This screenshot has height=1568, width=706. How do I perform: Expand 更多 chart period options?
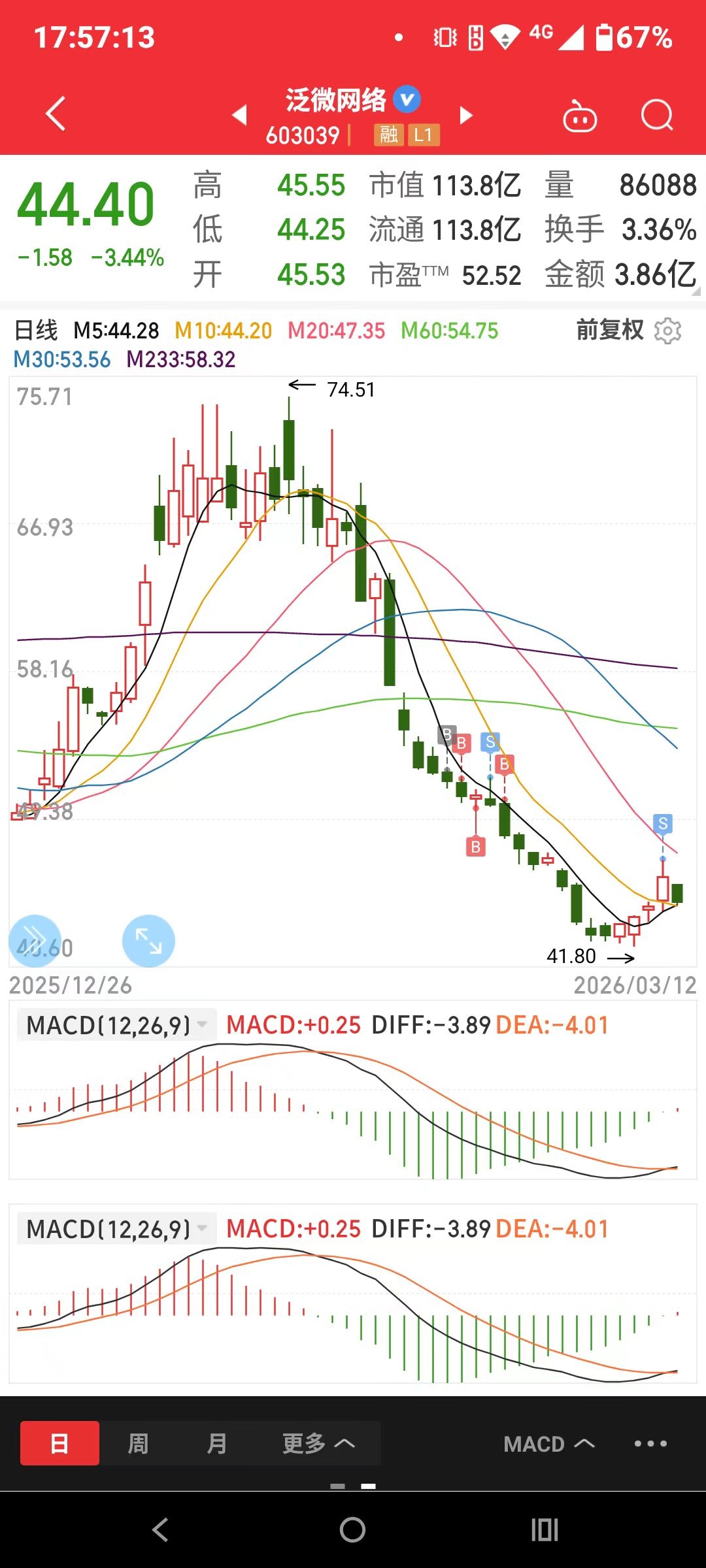[318, 1443]
